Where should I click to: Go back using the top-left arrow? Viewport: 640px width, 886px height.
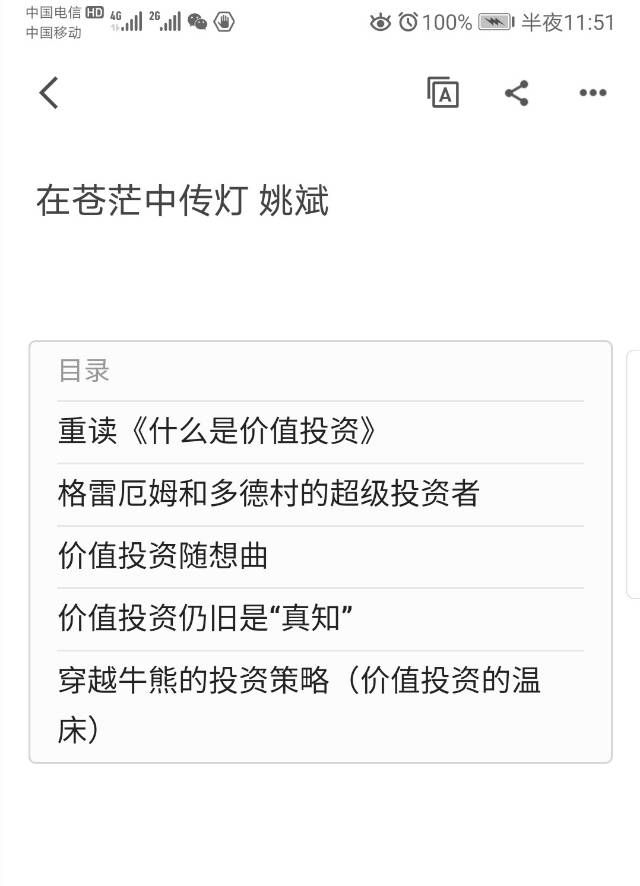(x=49, y=93)
